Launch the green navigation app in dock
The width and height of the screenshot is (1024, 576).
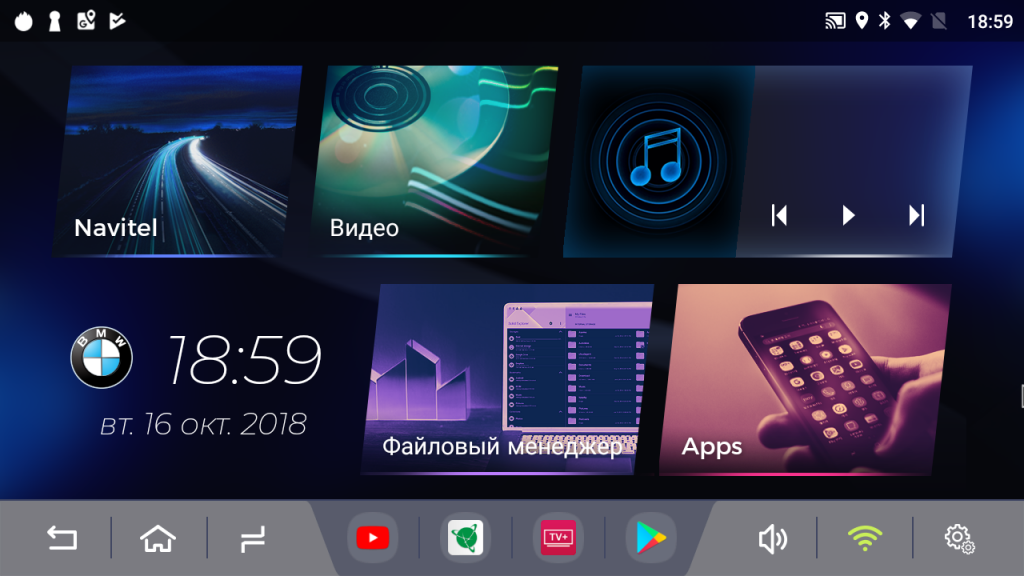(465, 539)
